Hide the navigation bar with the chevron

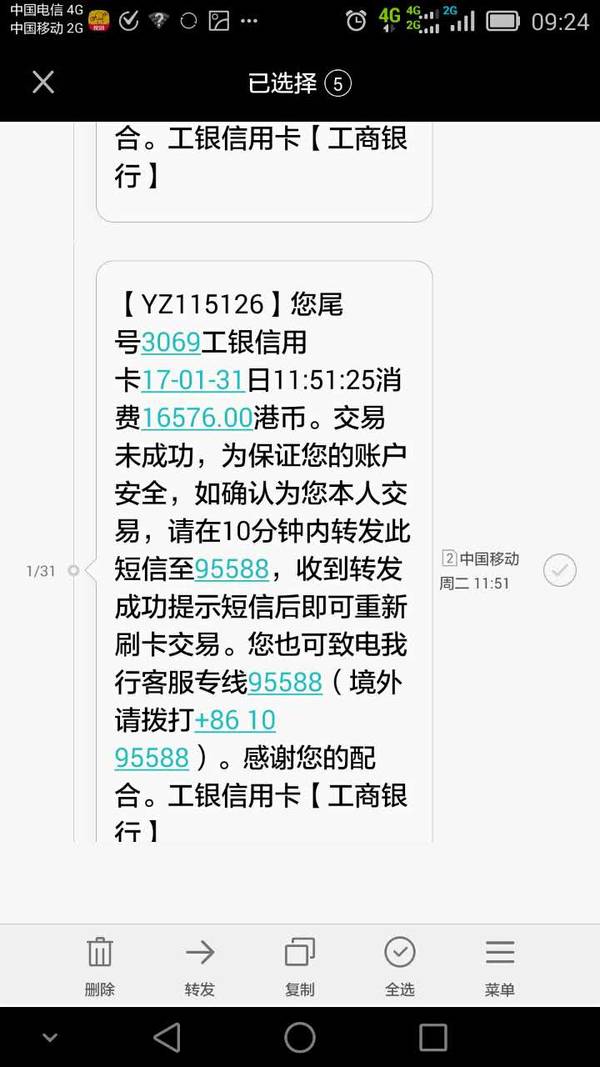pyautogui.click(x=50, y=1038)
